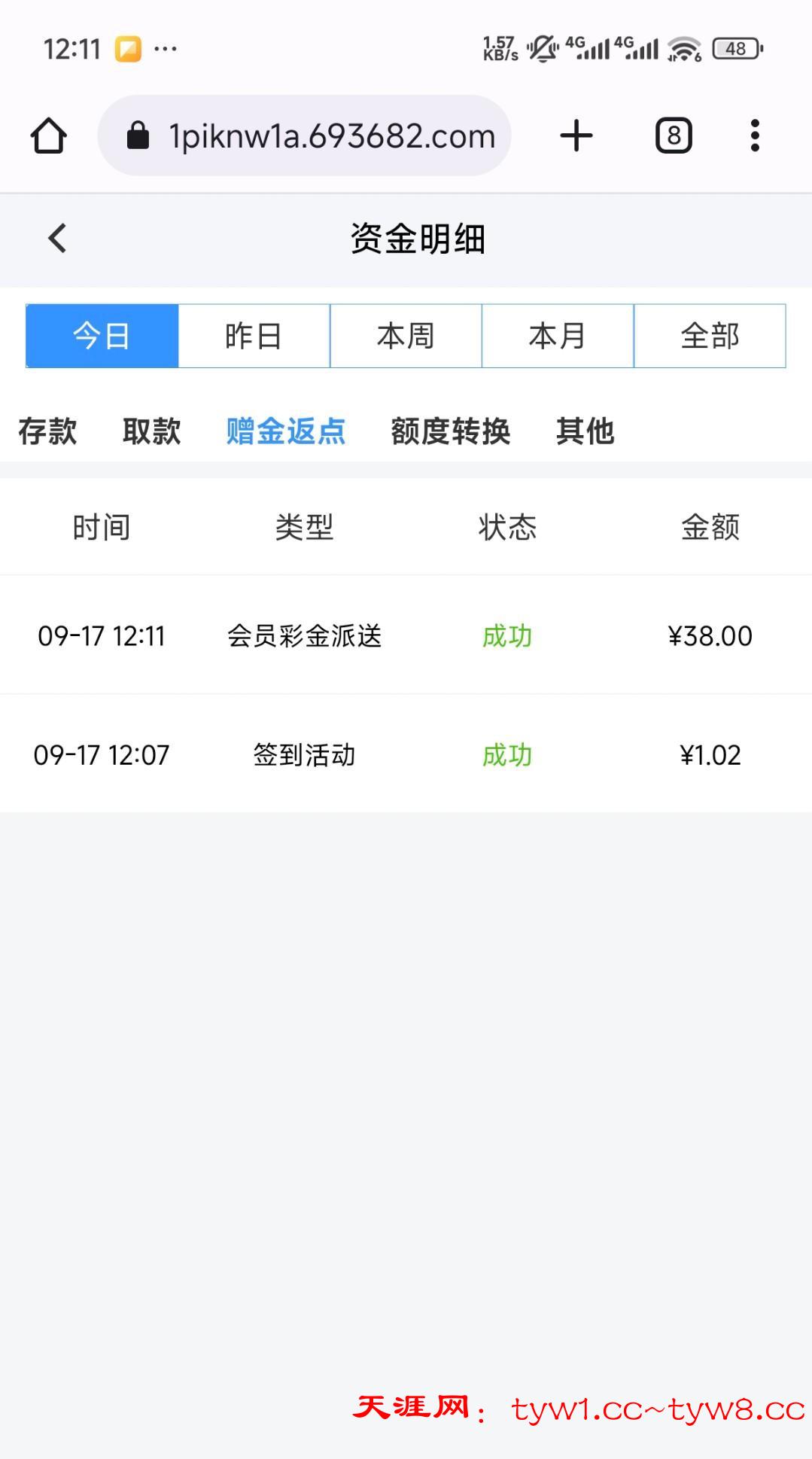Viewport: 812px width, 1459px height.
Task: Open a new browser tab
Action: 576,136
